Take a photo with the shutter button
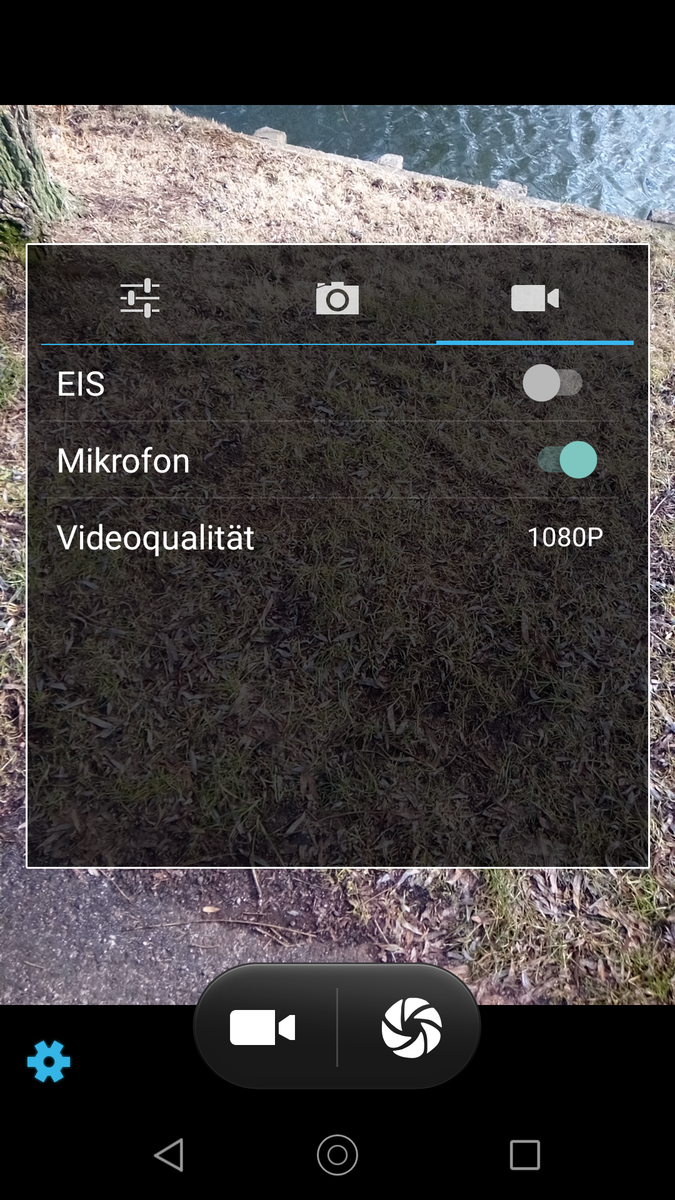This screenshot has width=675, height=1200. pyautogui.click(x=411, y=1028)
